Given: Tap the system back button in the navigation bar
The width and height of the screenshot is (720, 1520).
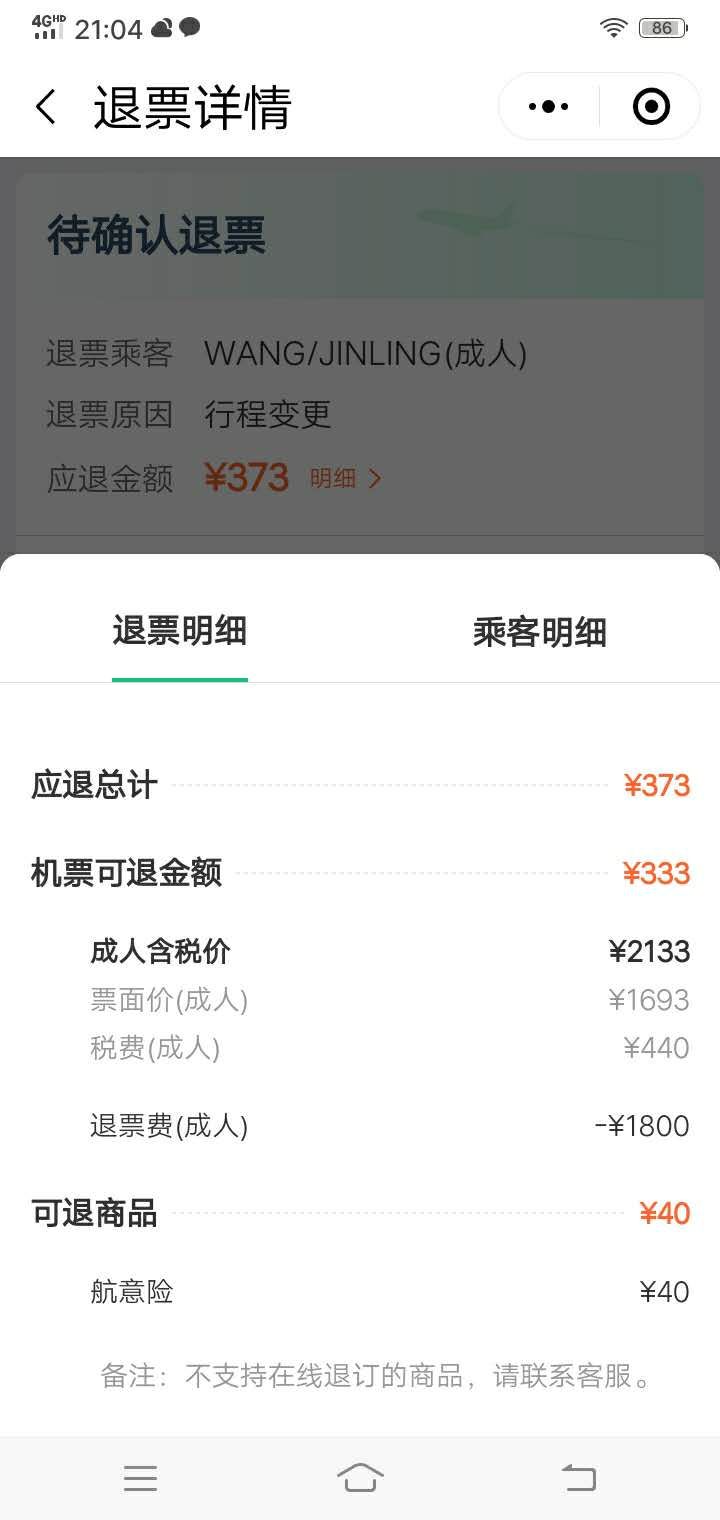Looking at the screenshot, I should [x=578, y=1477].
